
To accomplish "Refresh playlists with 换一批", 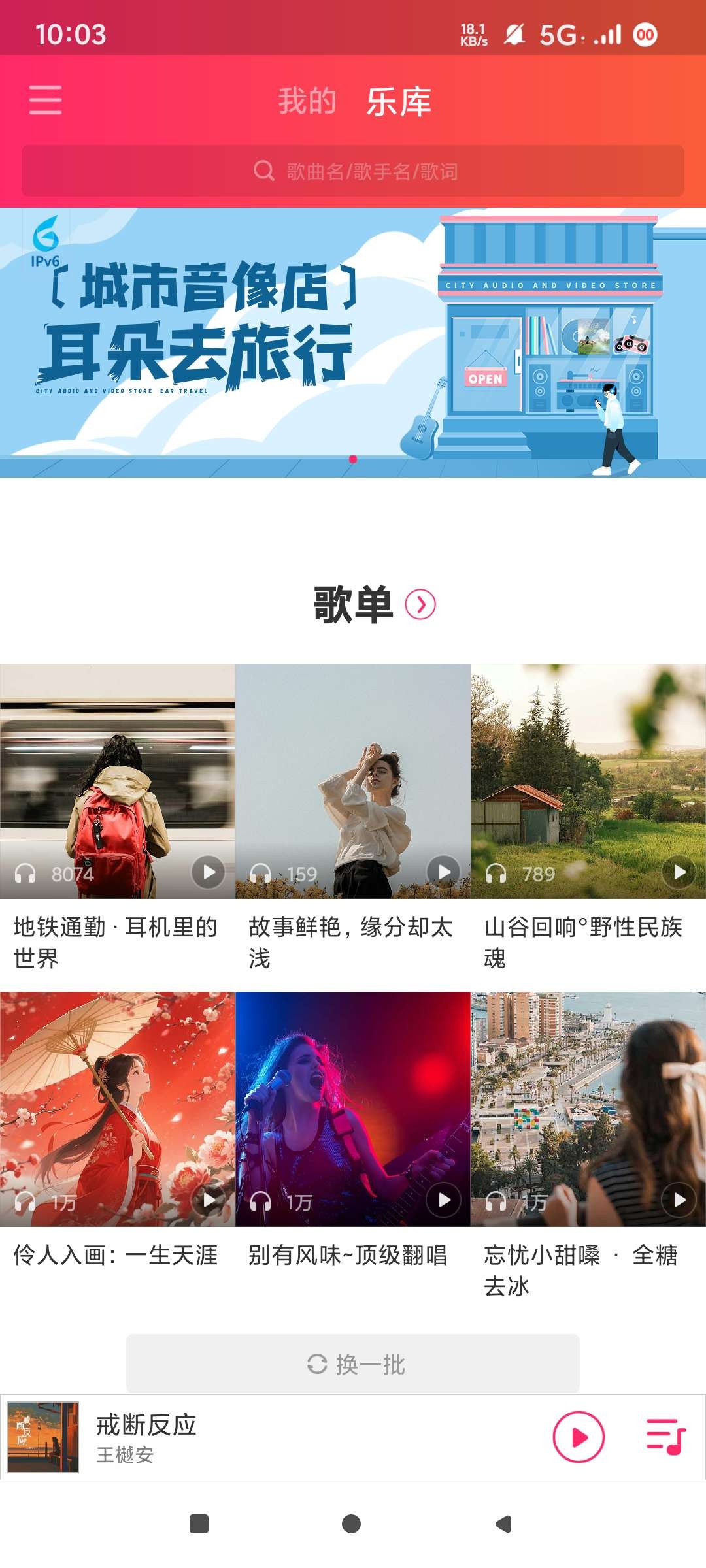I will click(353, 1364).
